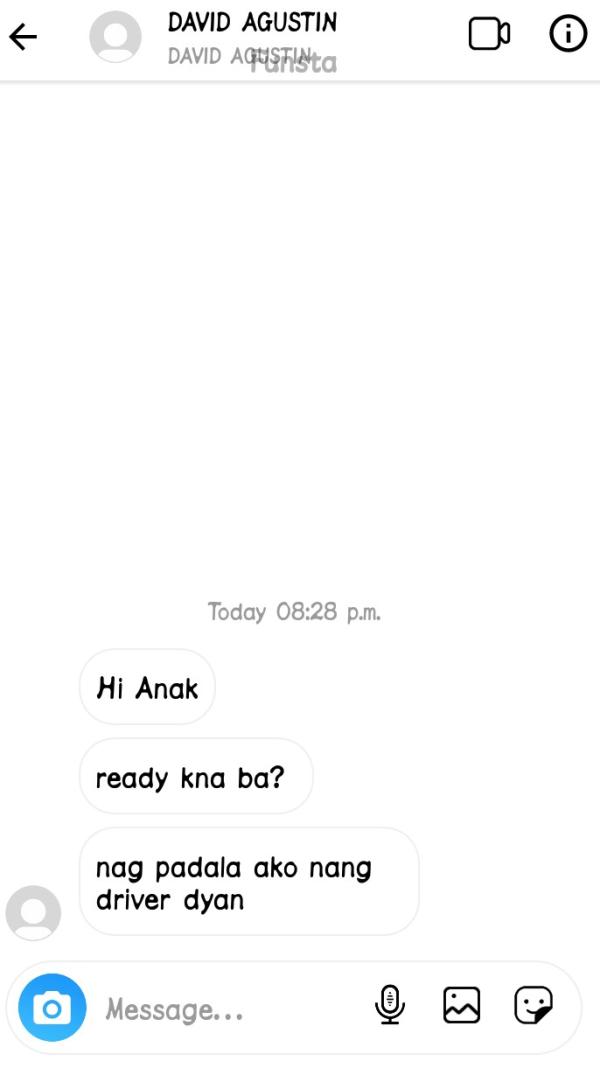View sender's avatar beside the last message
The image size is (600, 1068).
(33, 912)
